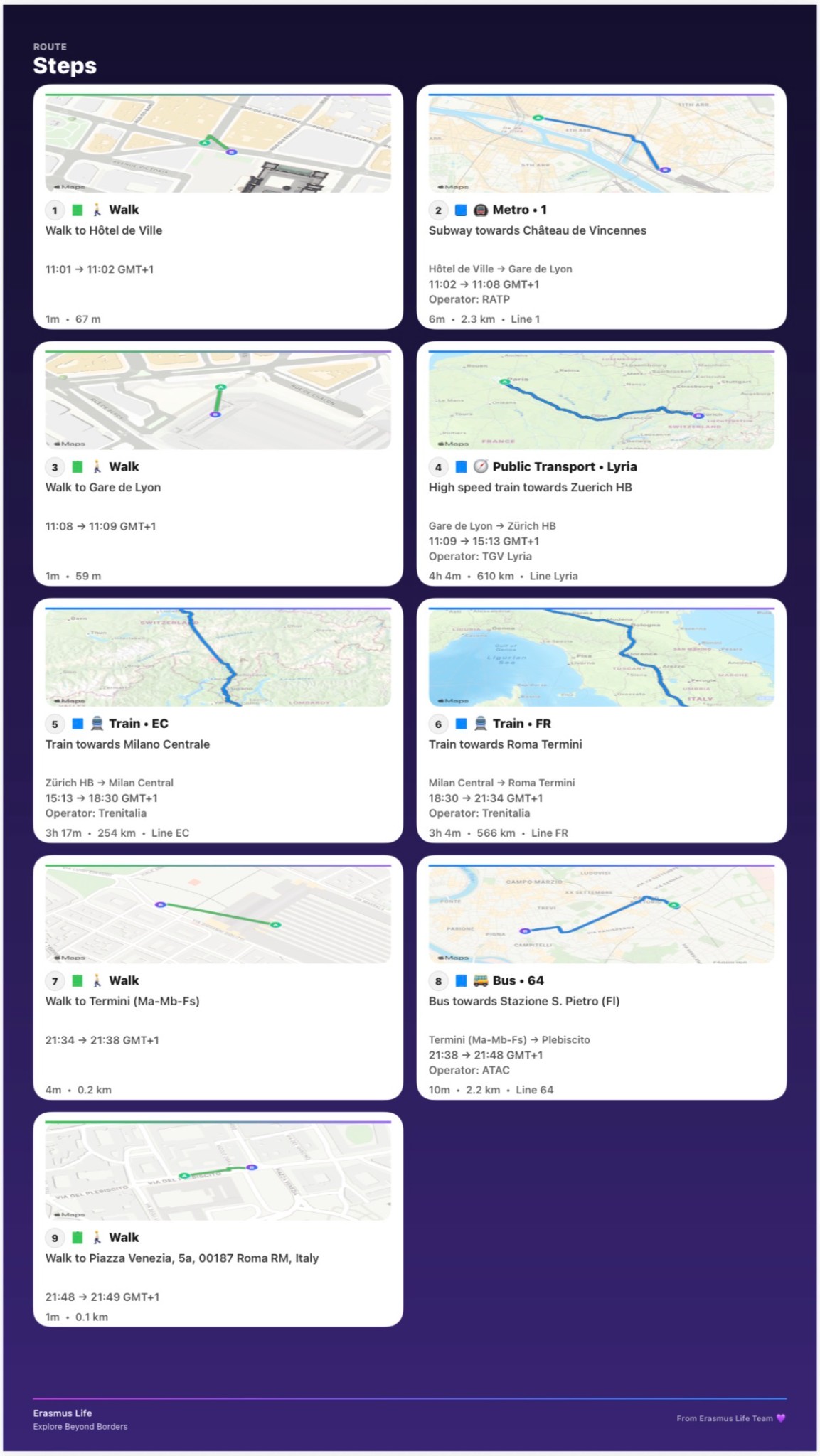Toggle the green square next to Walk step 3
The image size is (820, 1456).
78,467
